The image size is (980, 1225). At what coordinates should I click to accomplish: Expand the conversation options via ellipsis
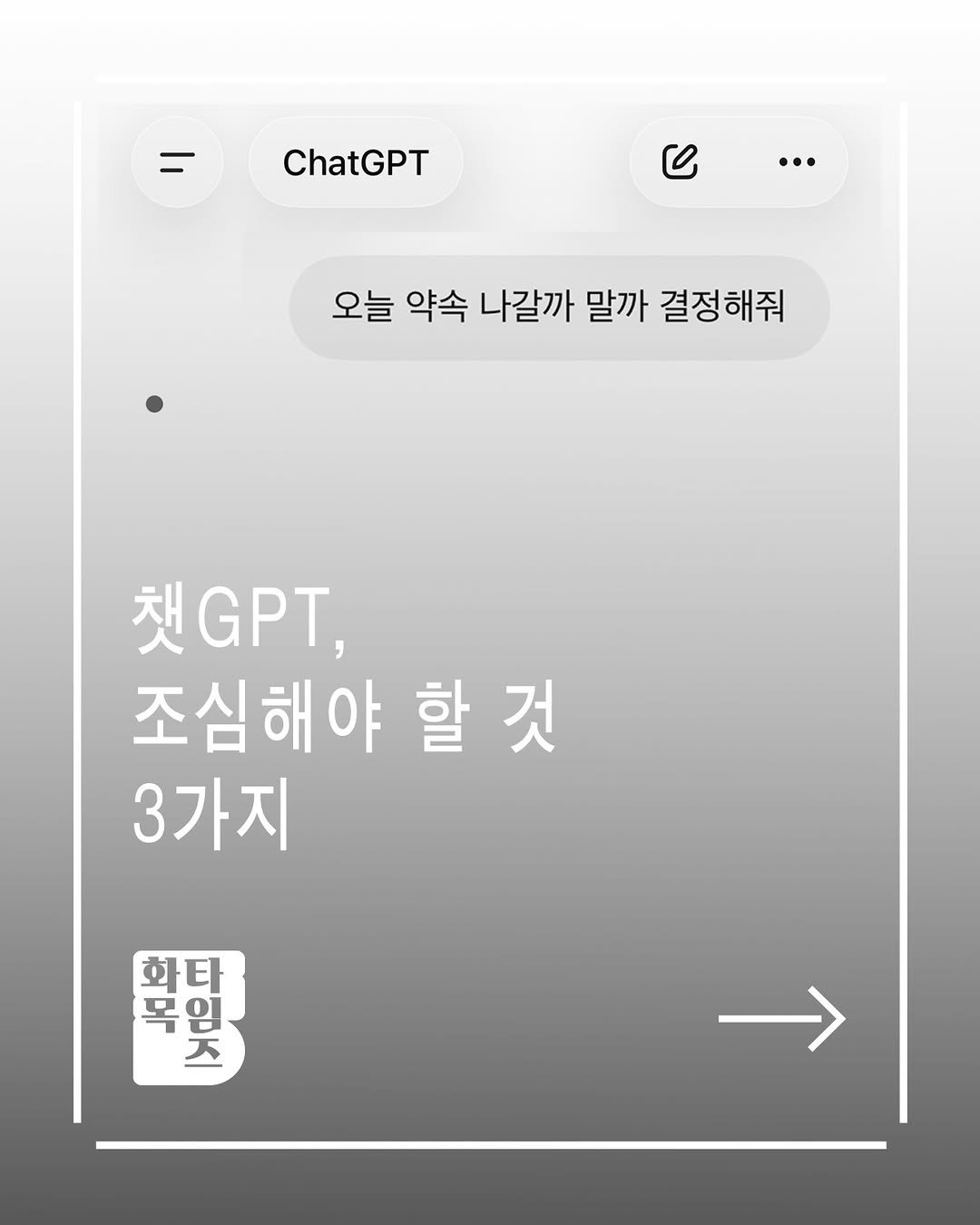coord(796,162)
